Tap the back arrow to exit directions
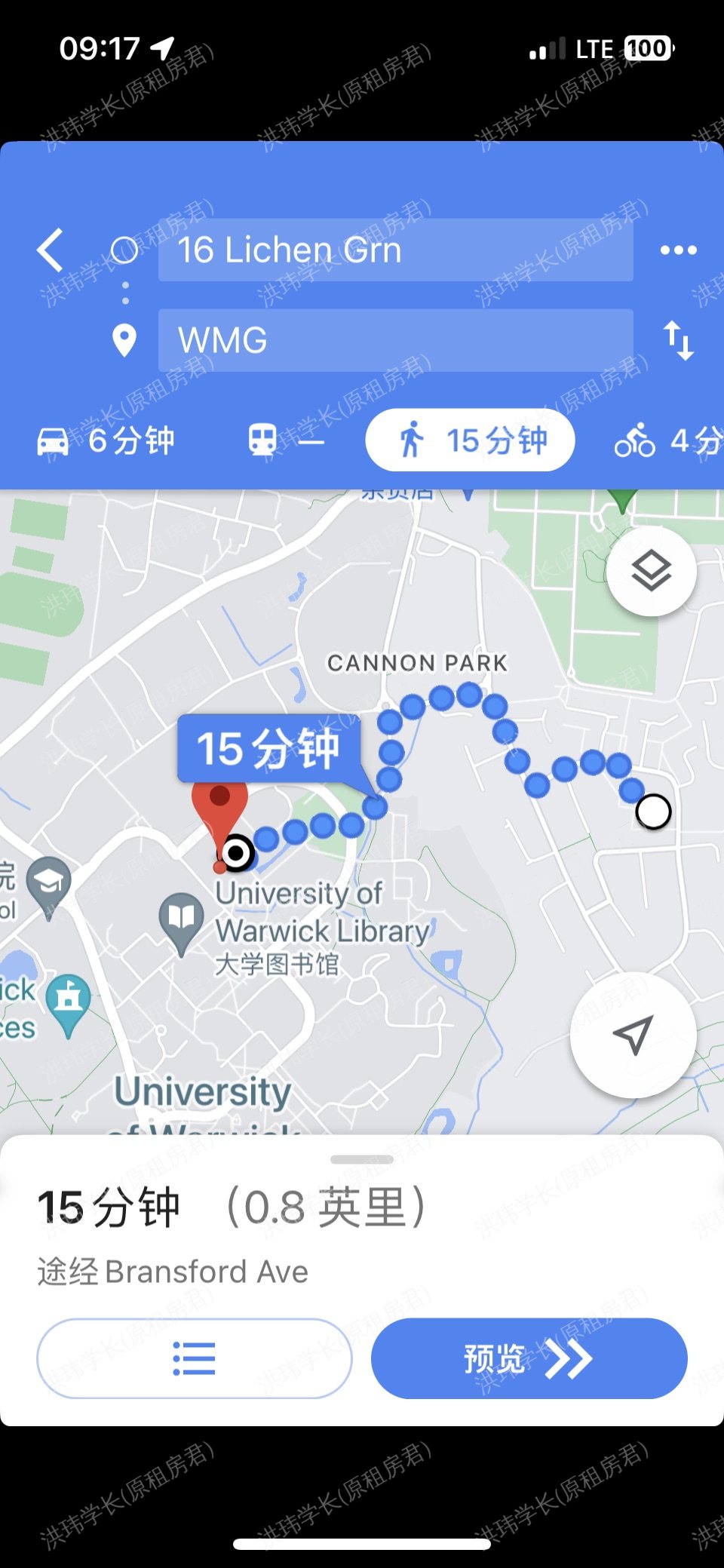 [50, 250]
